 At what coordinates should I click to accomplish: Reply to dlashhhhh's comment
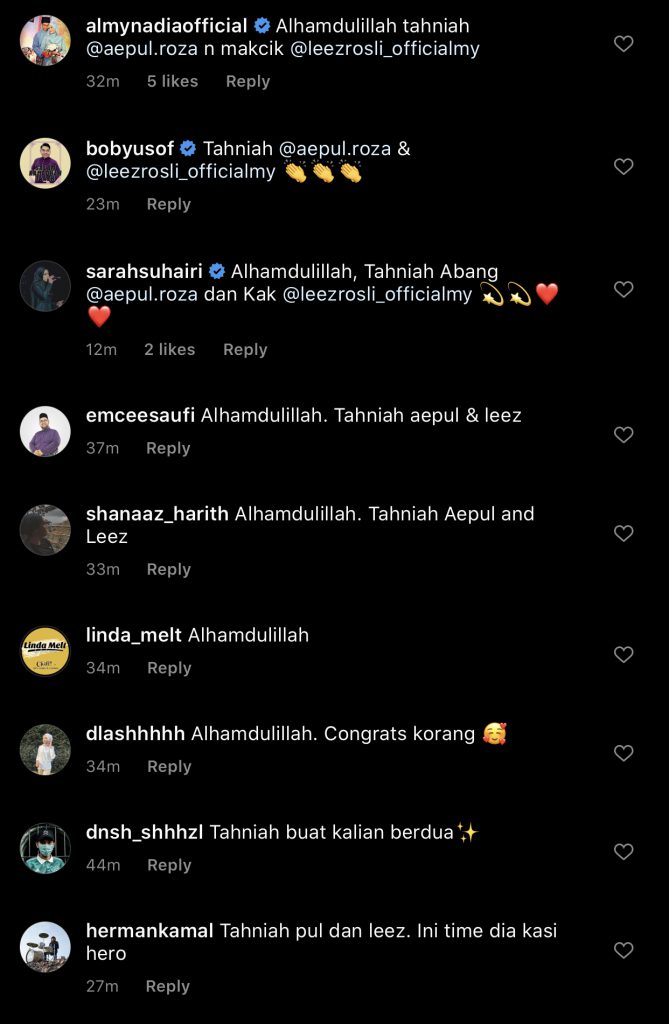coord(169,766)
